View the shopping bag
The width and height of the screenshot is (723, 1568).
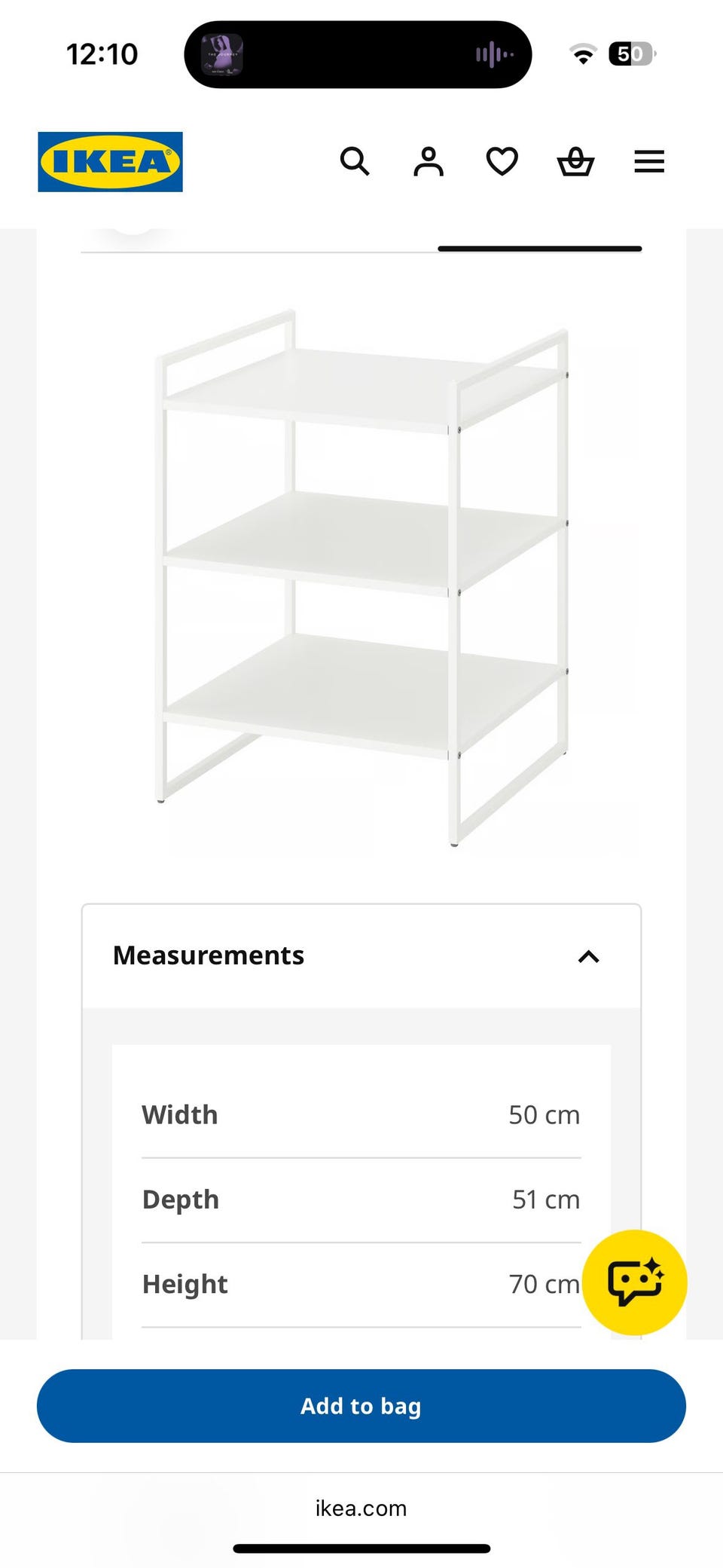point(575,161)
